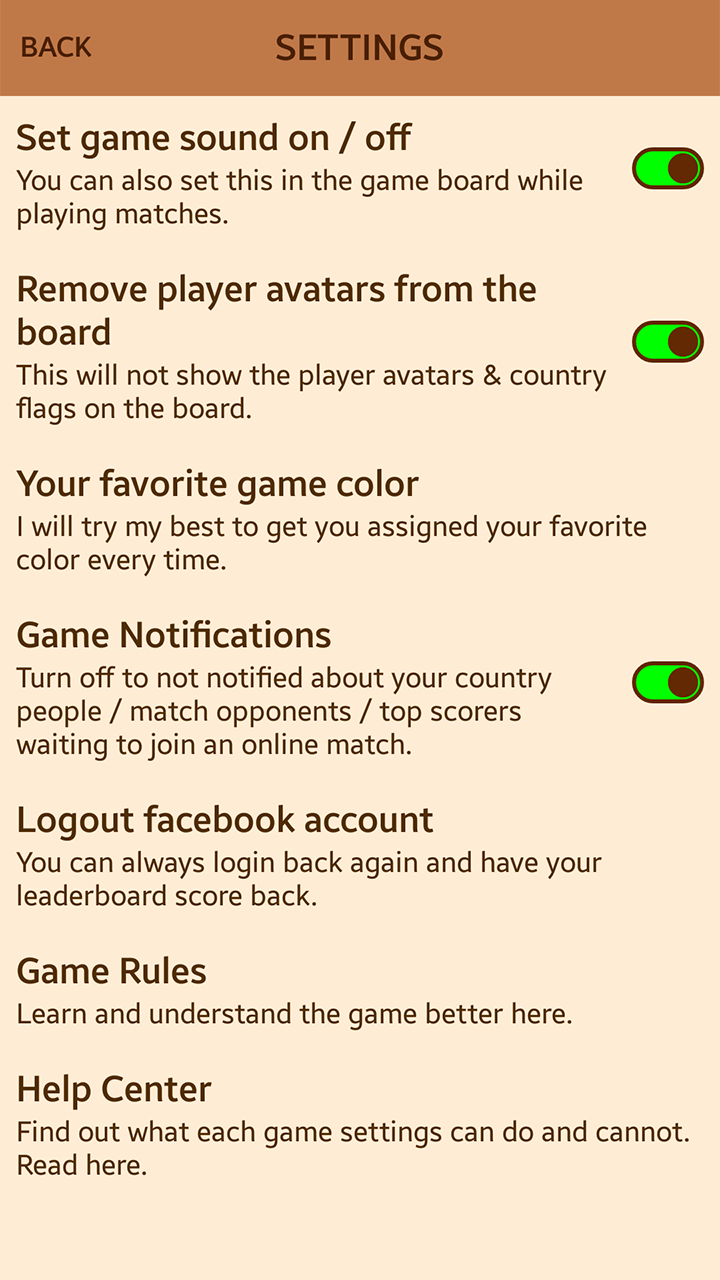Tap the logout description about leaderboard score
The width and height of the screenshot is (720, 1280).
(308, 878)
